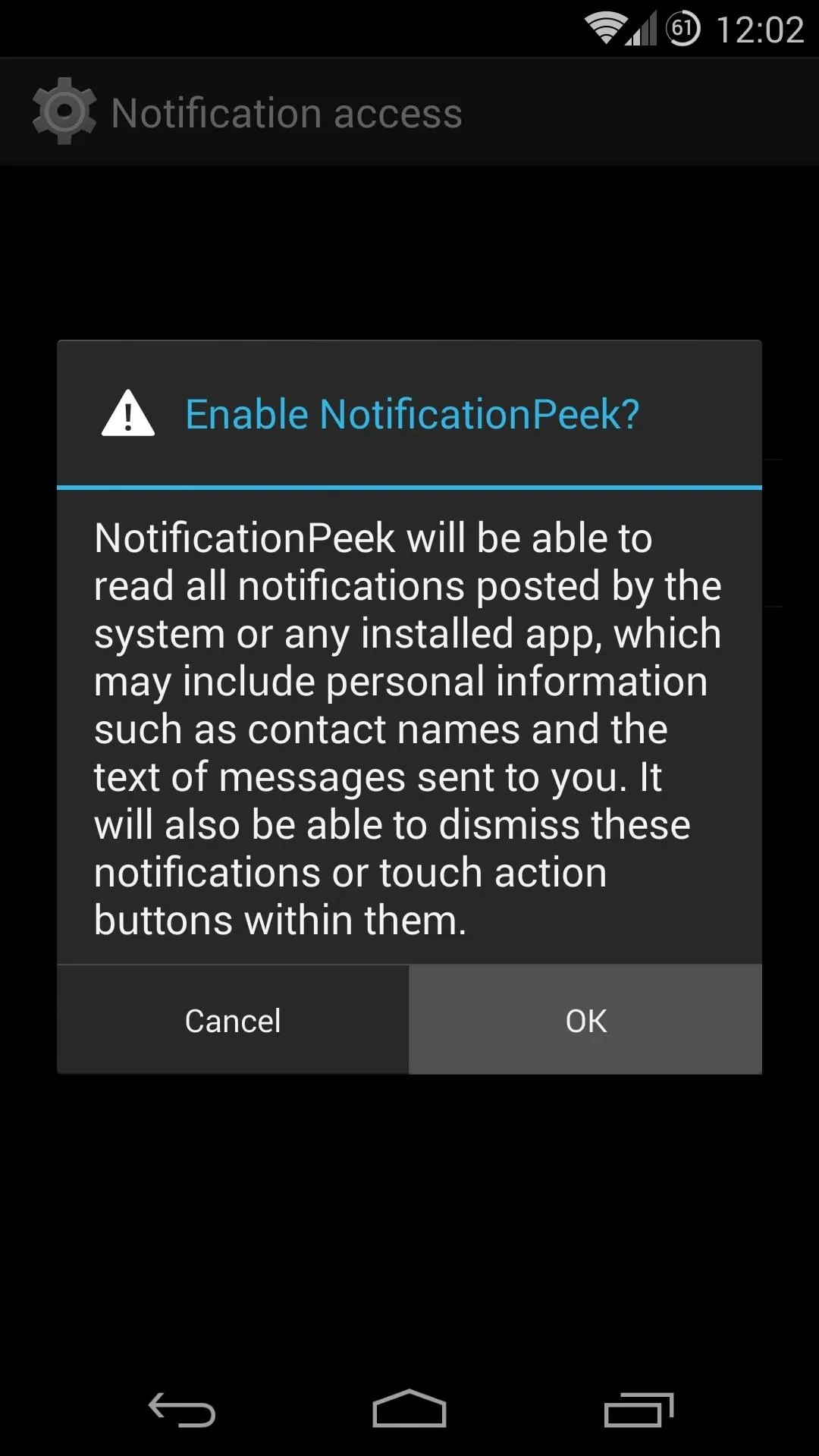819x1456 pixels.
Task: Open the recent apps view
Action: coord(639,1410)
